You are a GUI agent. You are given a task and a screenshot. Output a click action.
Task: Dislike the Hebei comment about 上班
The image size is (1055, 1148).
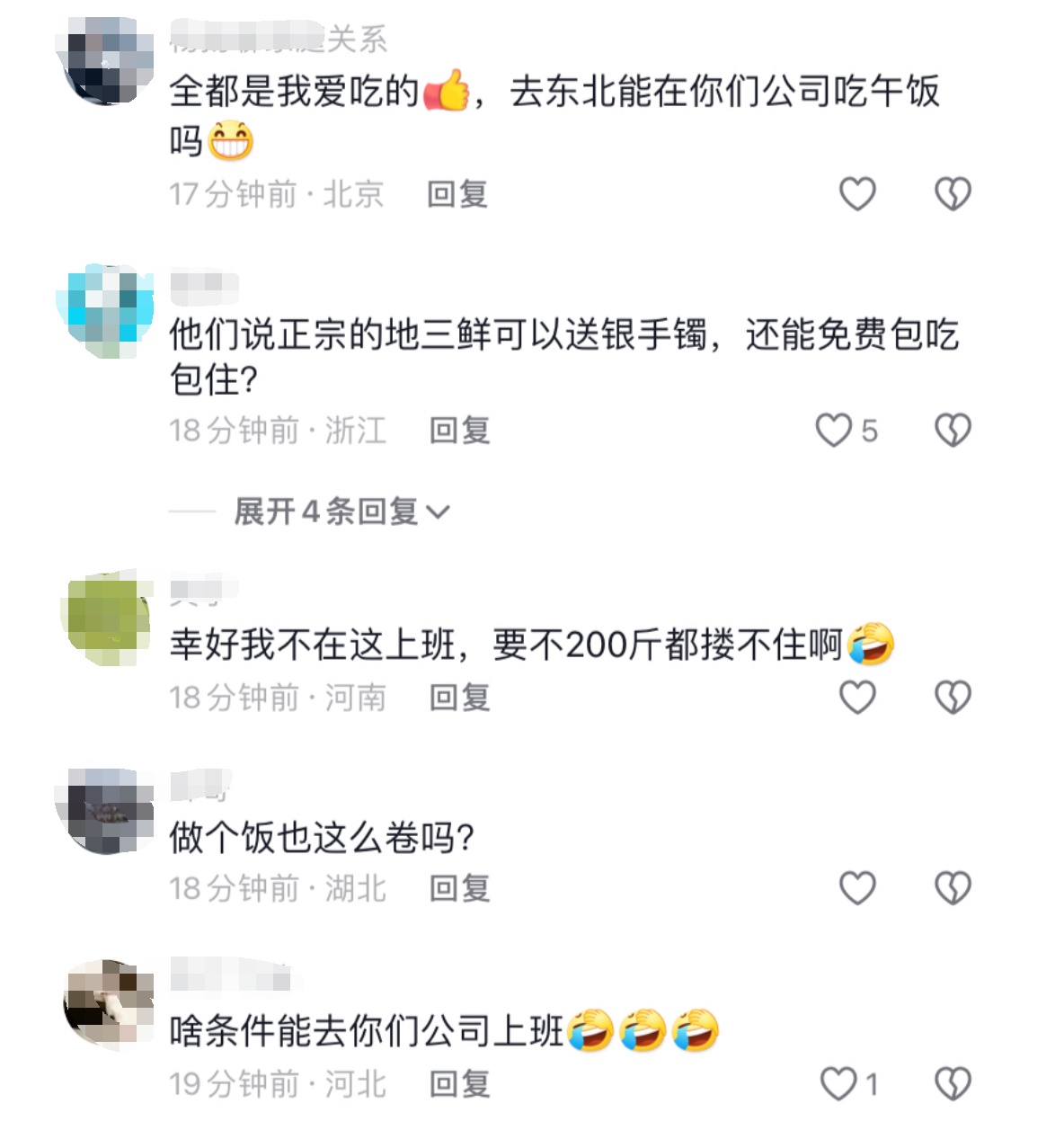953,1084
